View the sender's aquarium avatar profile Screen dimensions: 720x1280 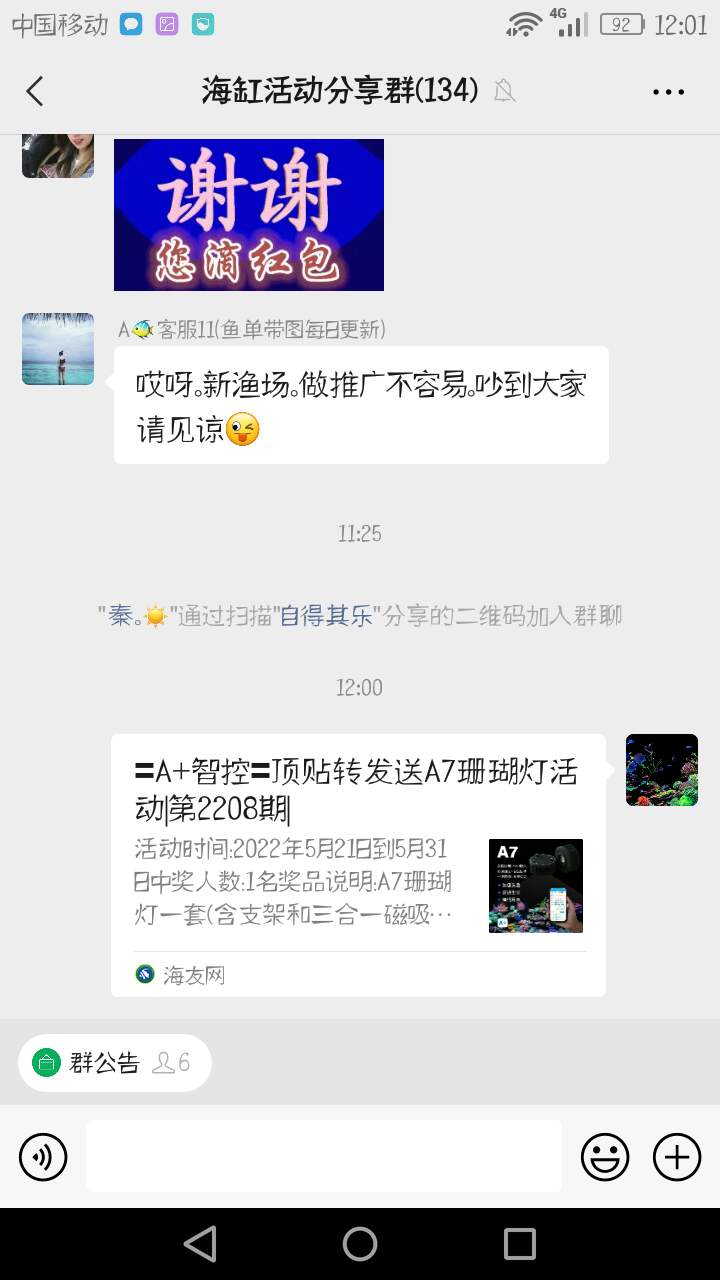pyautogui.click(x=661, y=770)
